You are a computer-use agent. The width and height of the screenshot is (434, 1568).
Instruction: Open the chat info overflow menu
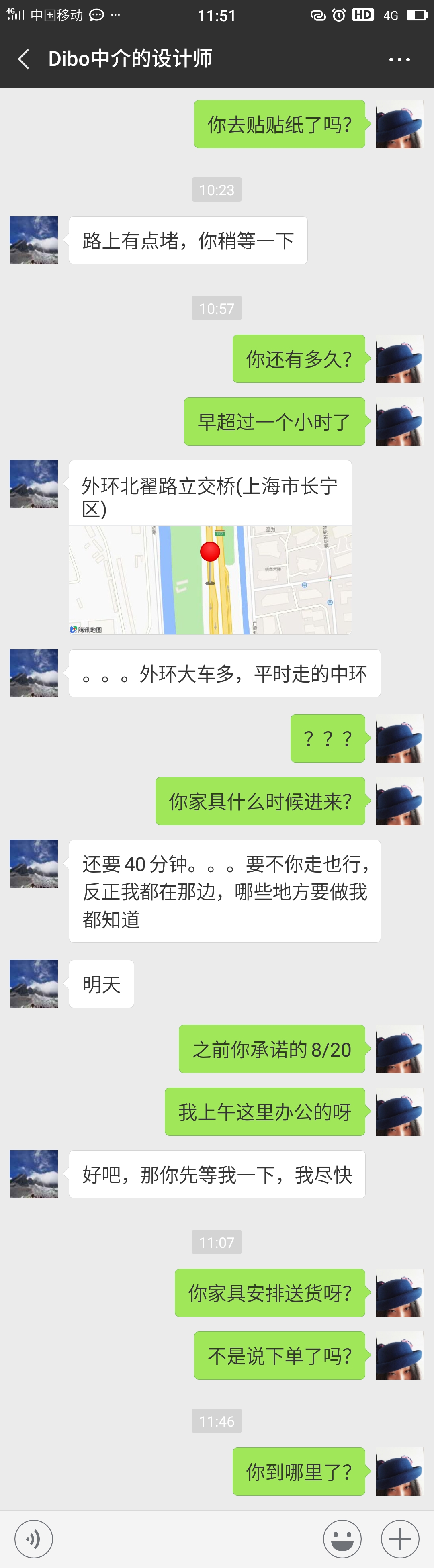pos(399,59)
